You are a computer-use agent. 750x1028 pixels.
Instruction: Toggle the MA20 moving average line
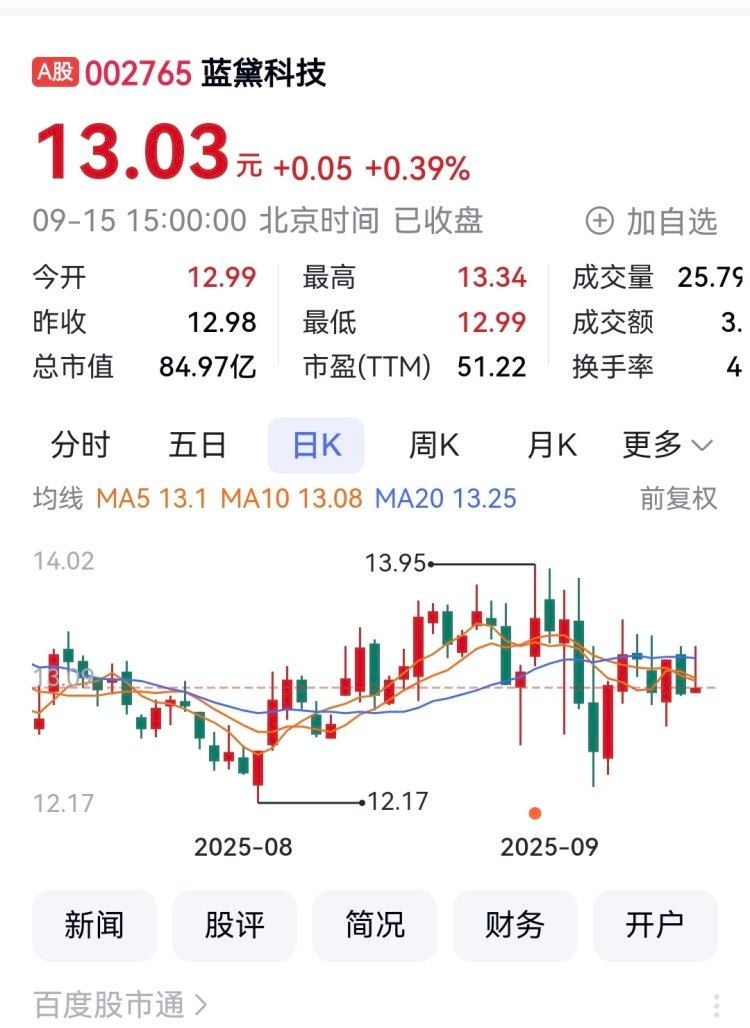[x=416, y=498]
